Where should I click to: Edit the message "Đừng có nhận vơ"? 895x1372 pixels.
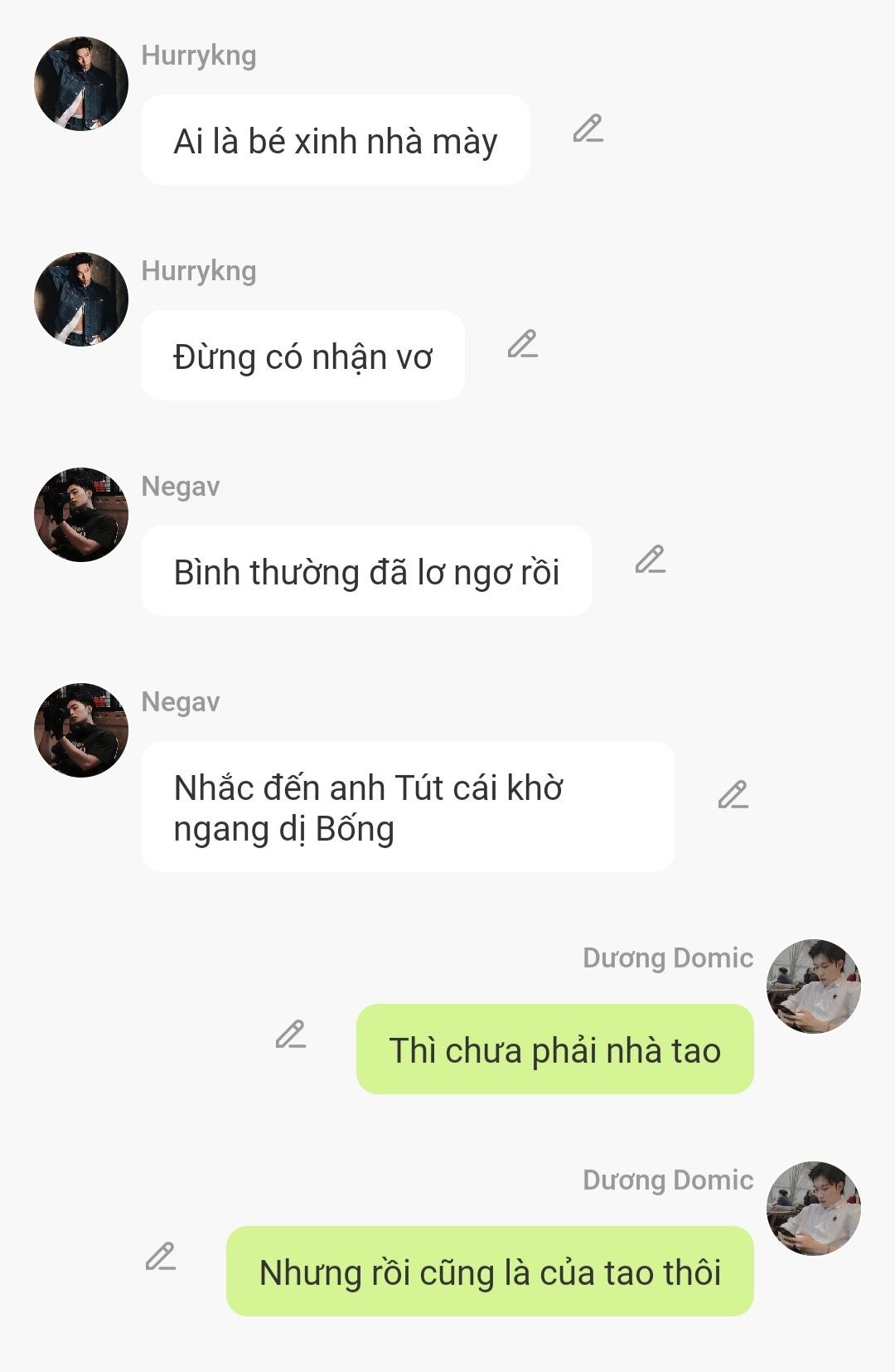coord(522,344)
